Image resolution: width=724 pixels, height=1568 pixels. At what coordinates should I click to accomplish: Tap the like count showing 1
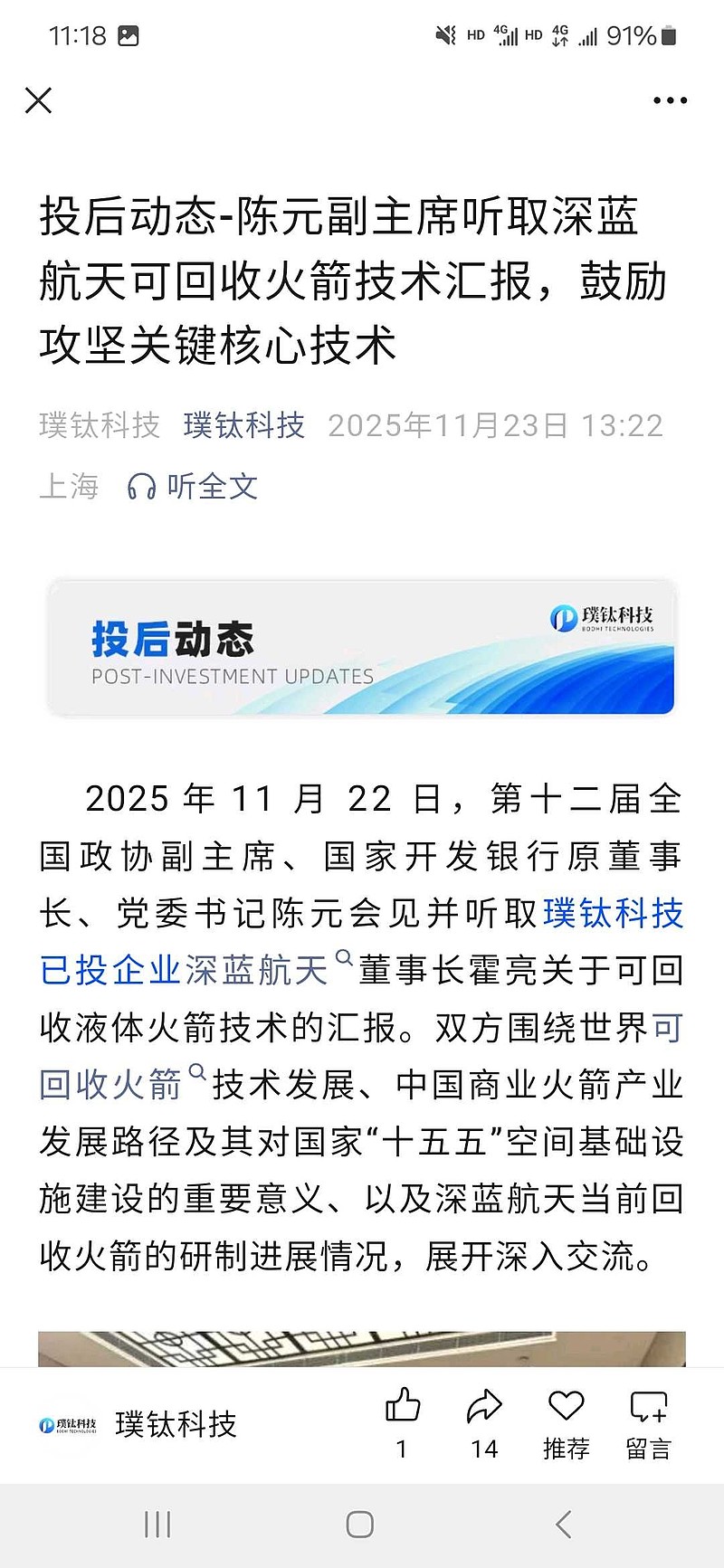click(401, 1448)
